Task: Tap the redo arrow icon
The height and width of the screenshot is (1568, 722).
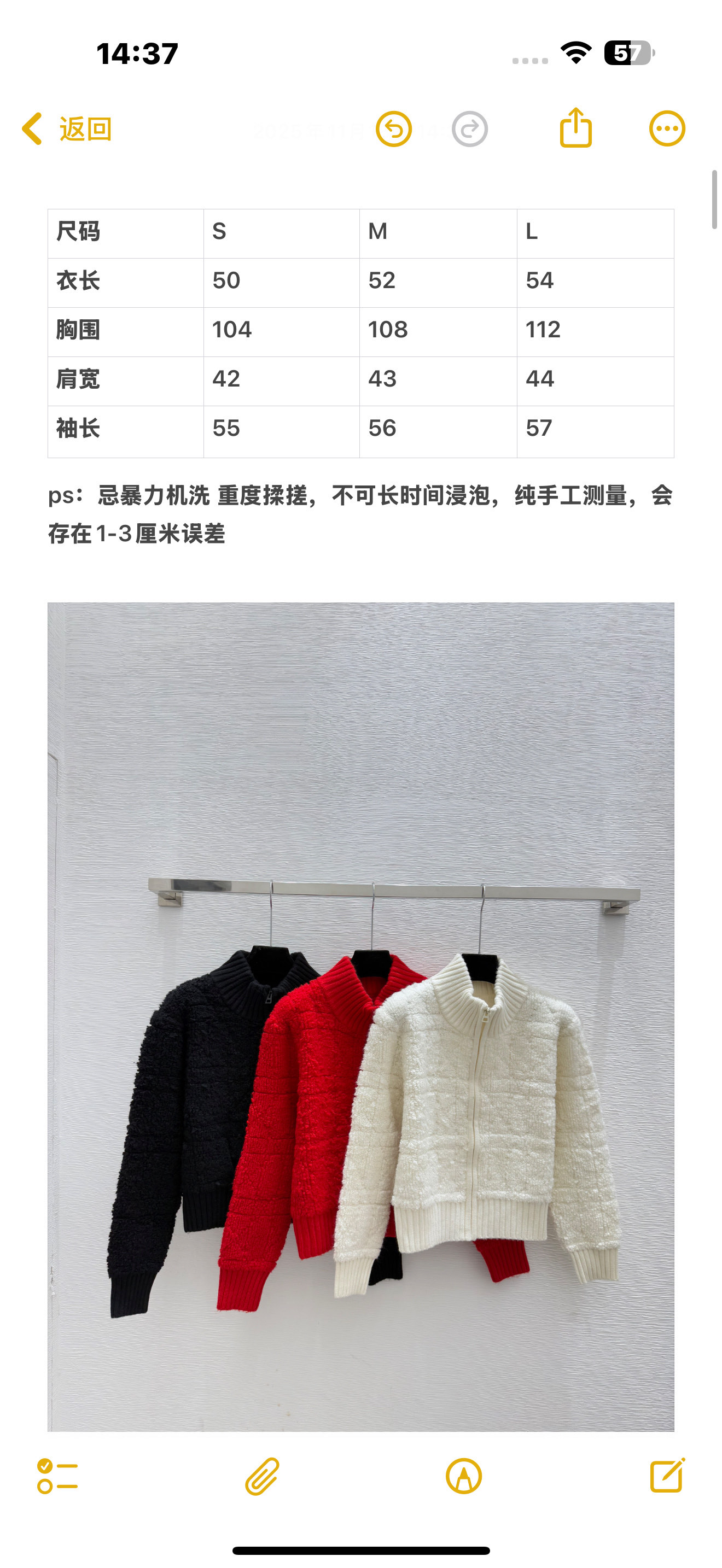Action: click(469, 129)
